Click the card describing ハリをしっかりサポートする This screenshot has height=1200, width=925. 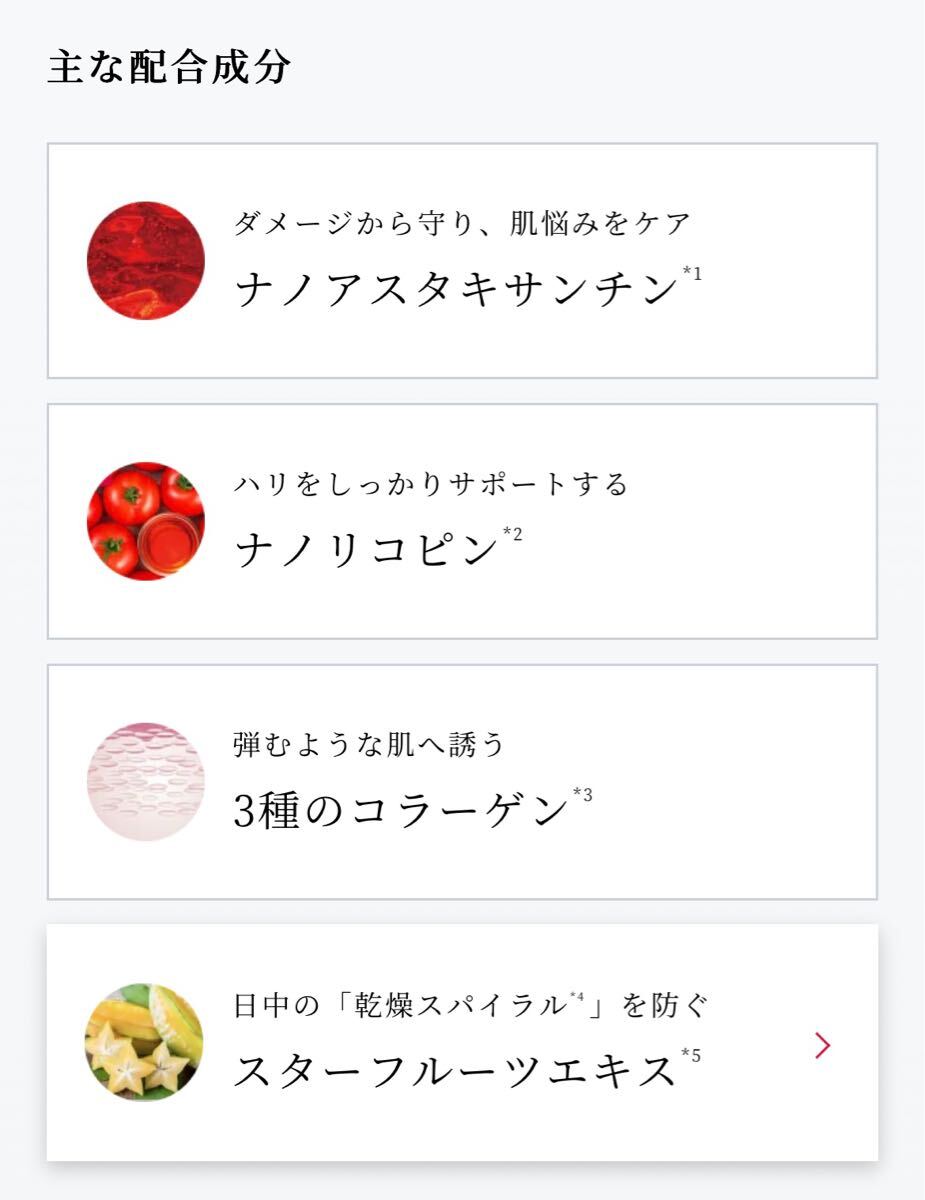pos(462,520)
